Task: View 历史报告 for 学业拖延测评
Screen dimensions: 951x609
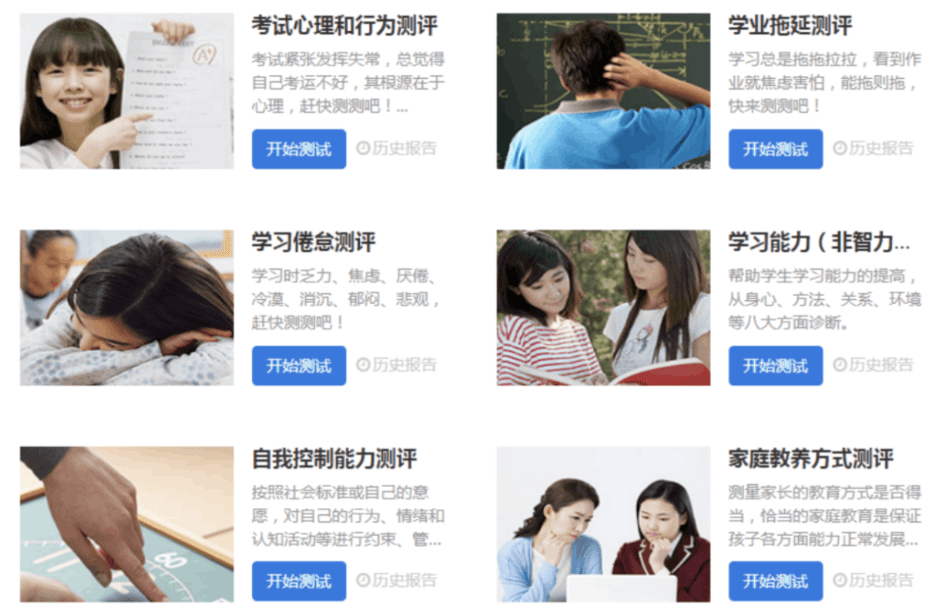Action: pyautogui.click(x=874, y=149)
